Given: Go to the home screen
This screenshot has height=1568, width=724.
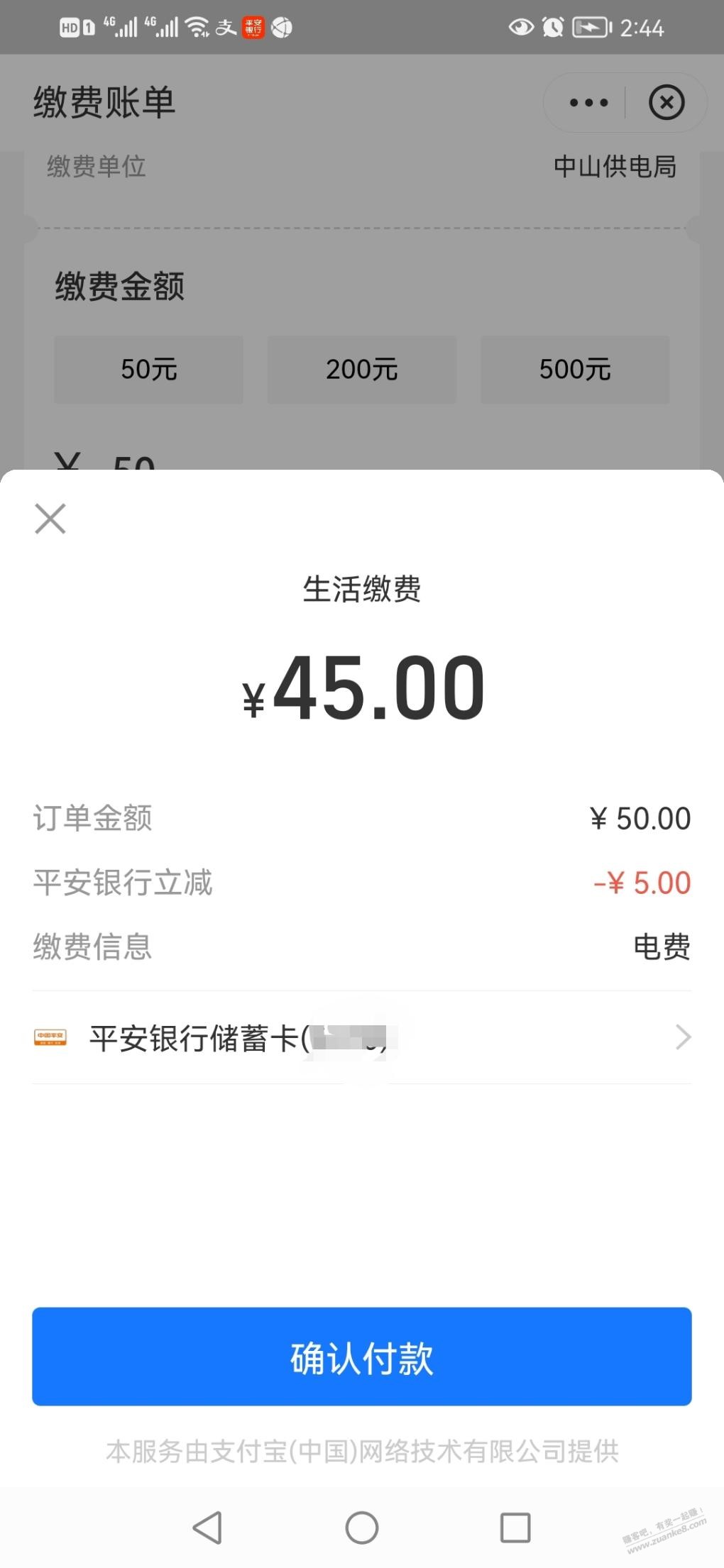Looking at the screenshot, I should 362,1527.
